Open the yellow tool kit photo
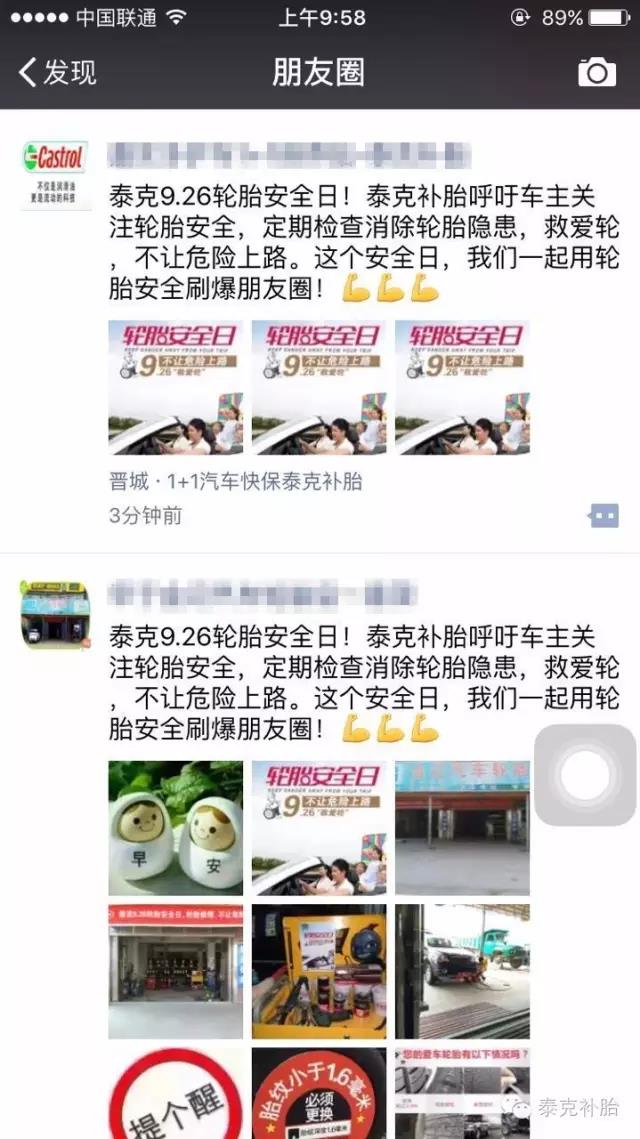Viewport: 640px width, 1139px height. point(318,971)
